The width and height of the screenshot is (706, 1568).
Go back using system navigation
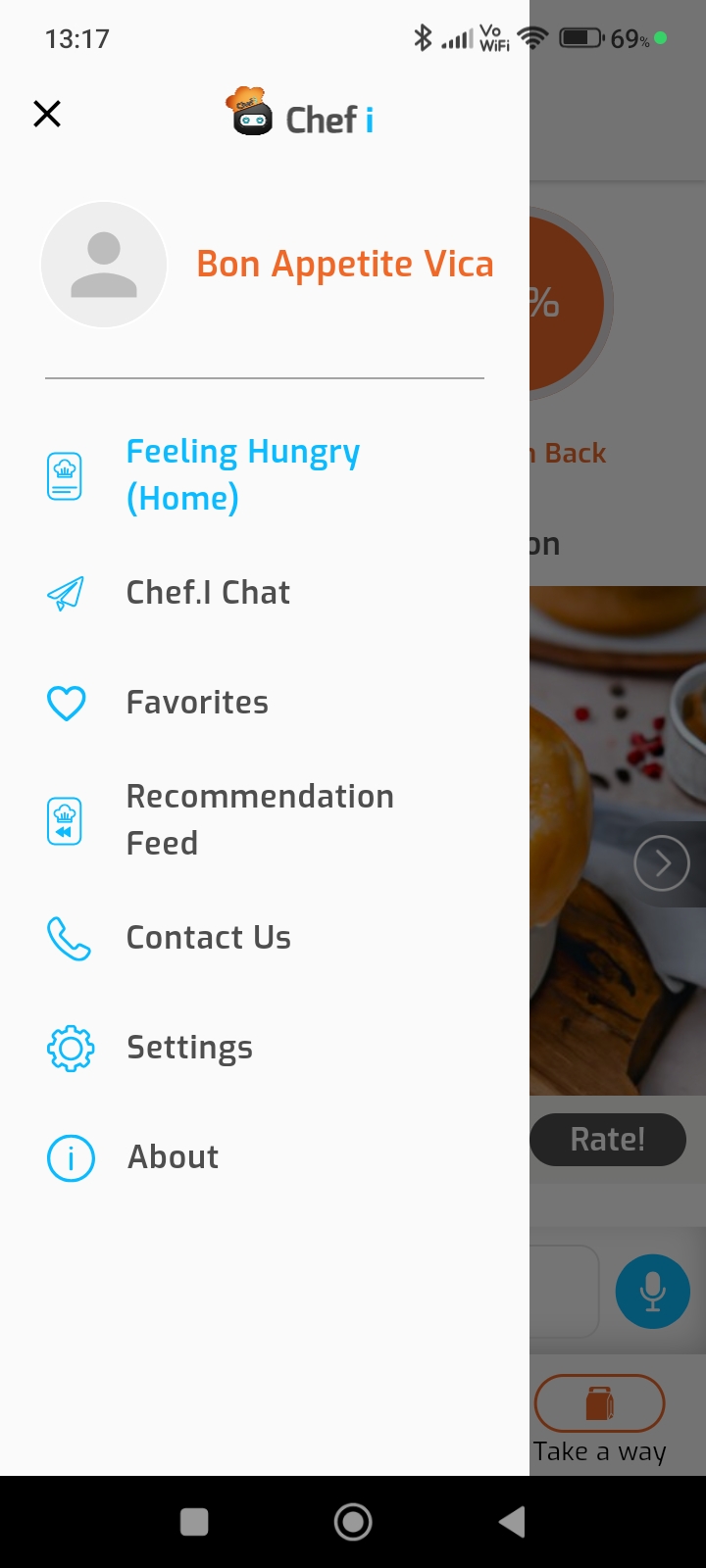click(512, 1522)
